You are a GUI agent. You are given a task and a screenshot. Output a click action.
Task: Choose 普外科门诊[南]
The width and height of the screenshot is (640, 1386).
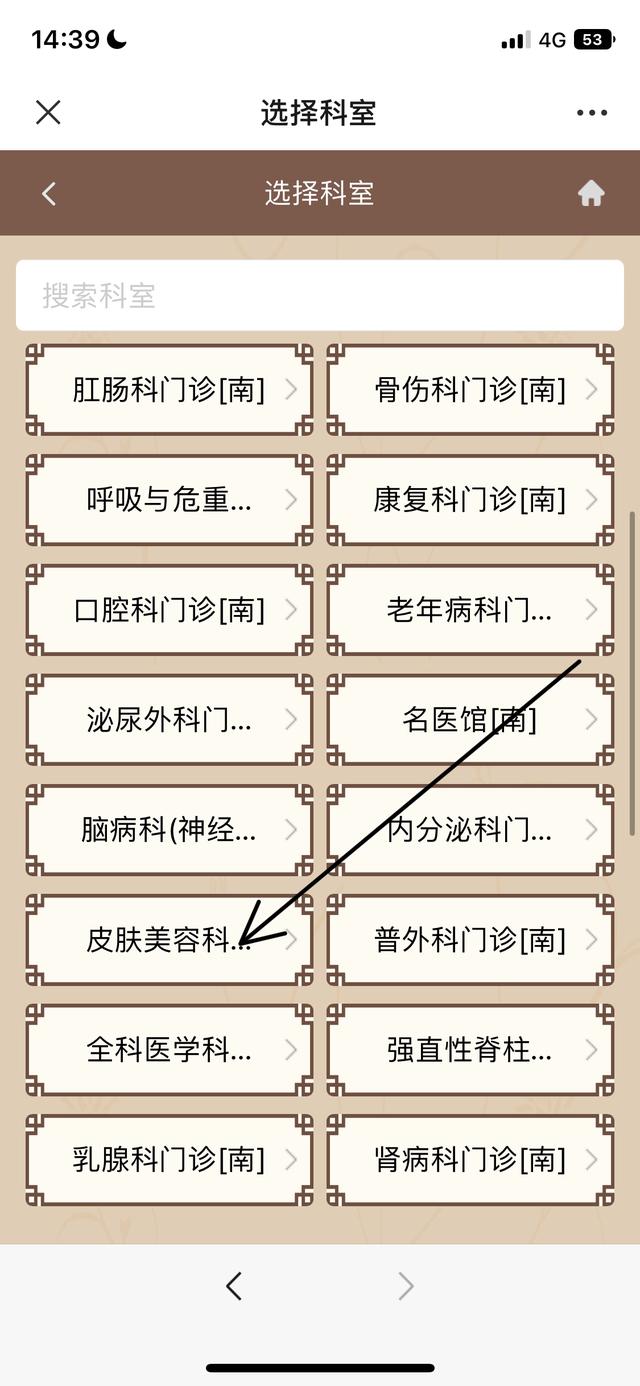pos(470,940)
